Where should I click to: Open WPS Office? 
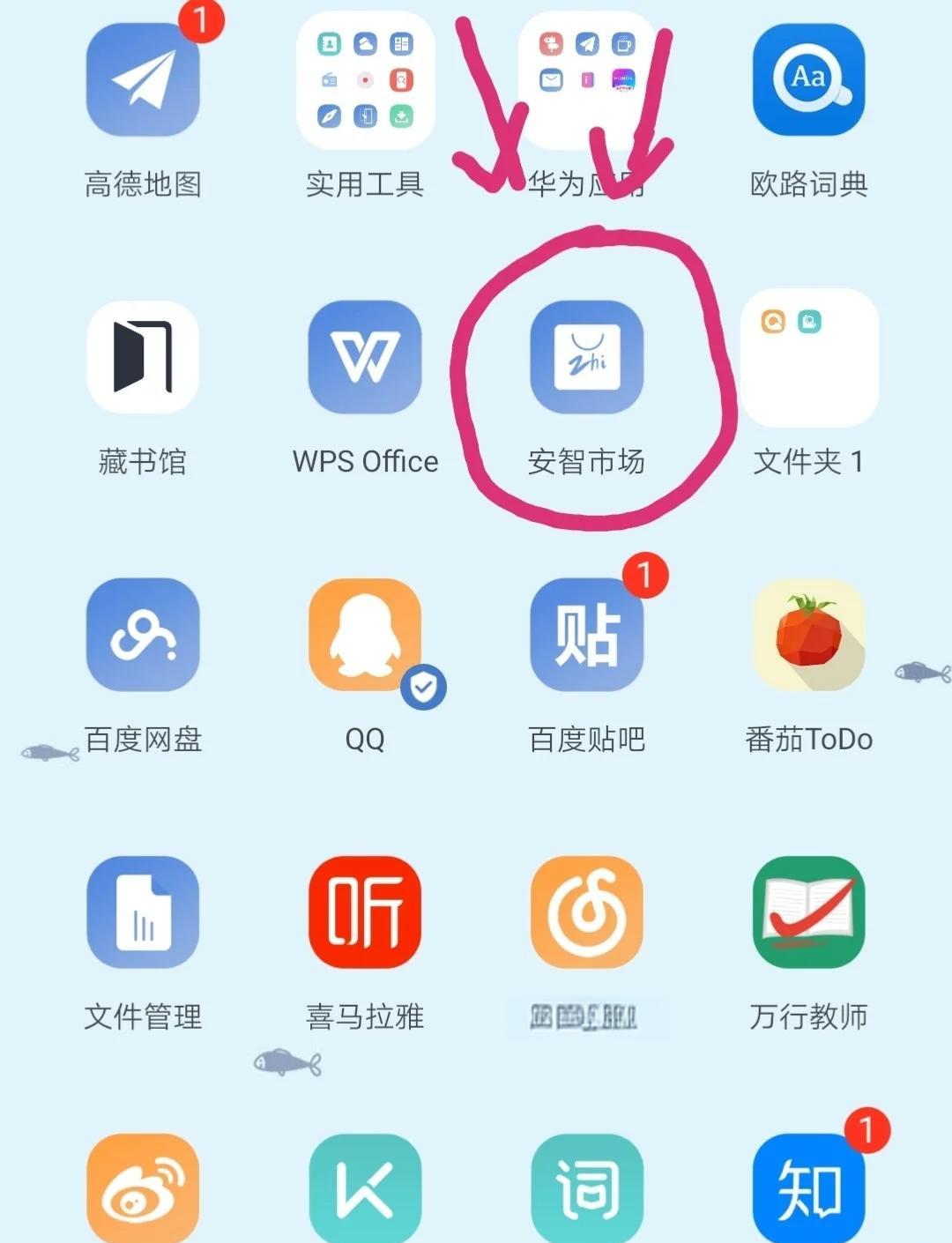(x=365, y=357)
